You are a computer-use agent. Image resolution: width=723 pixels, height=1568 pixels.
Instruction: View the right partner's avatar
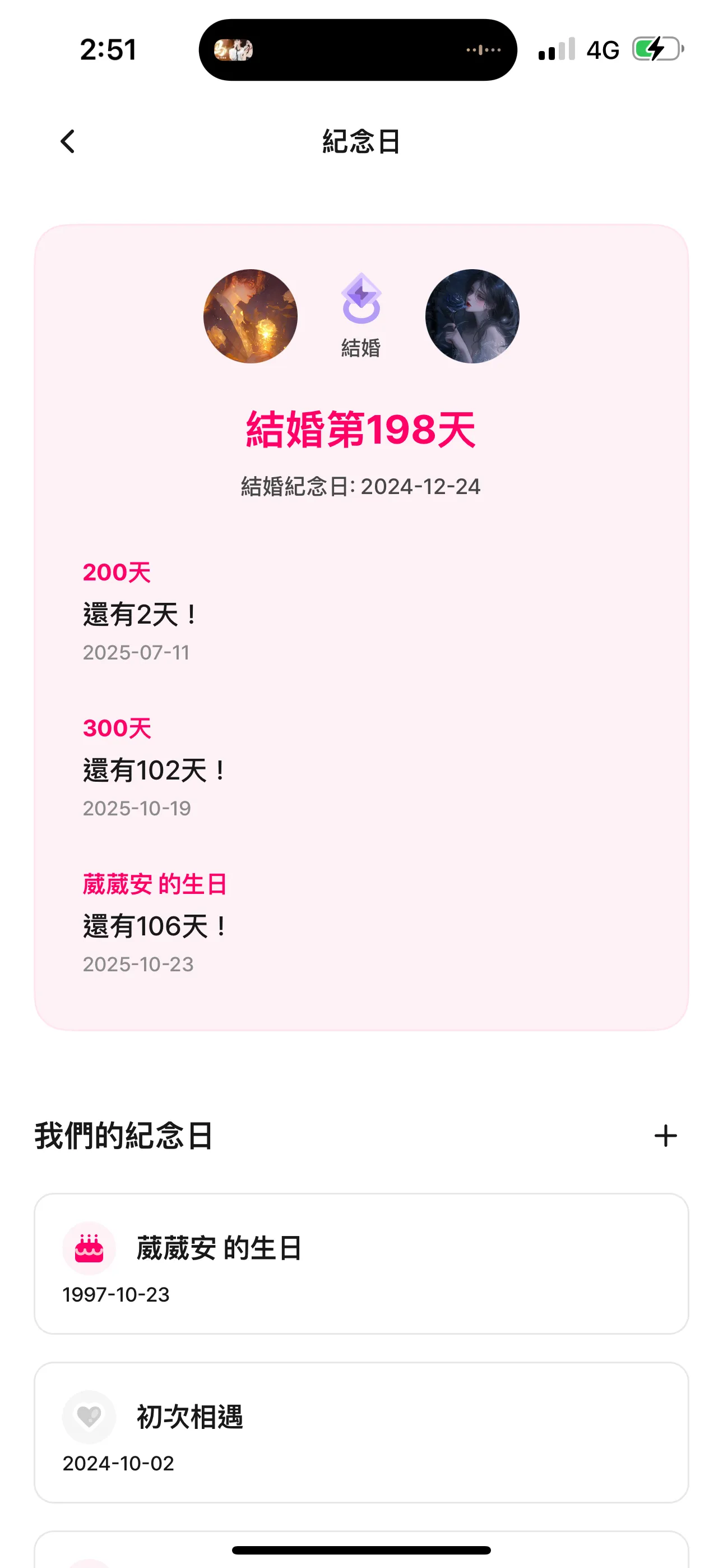click(472, 316)
